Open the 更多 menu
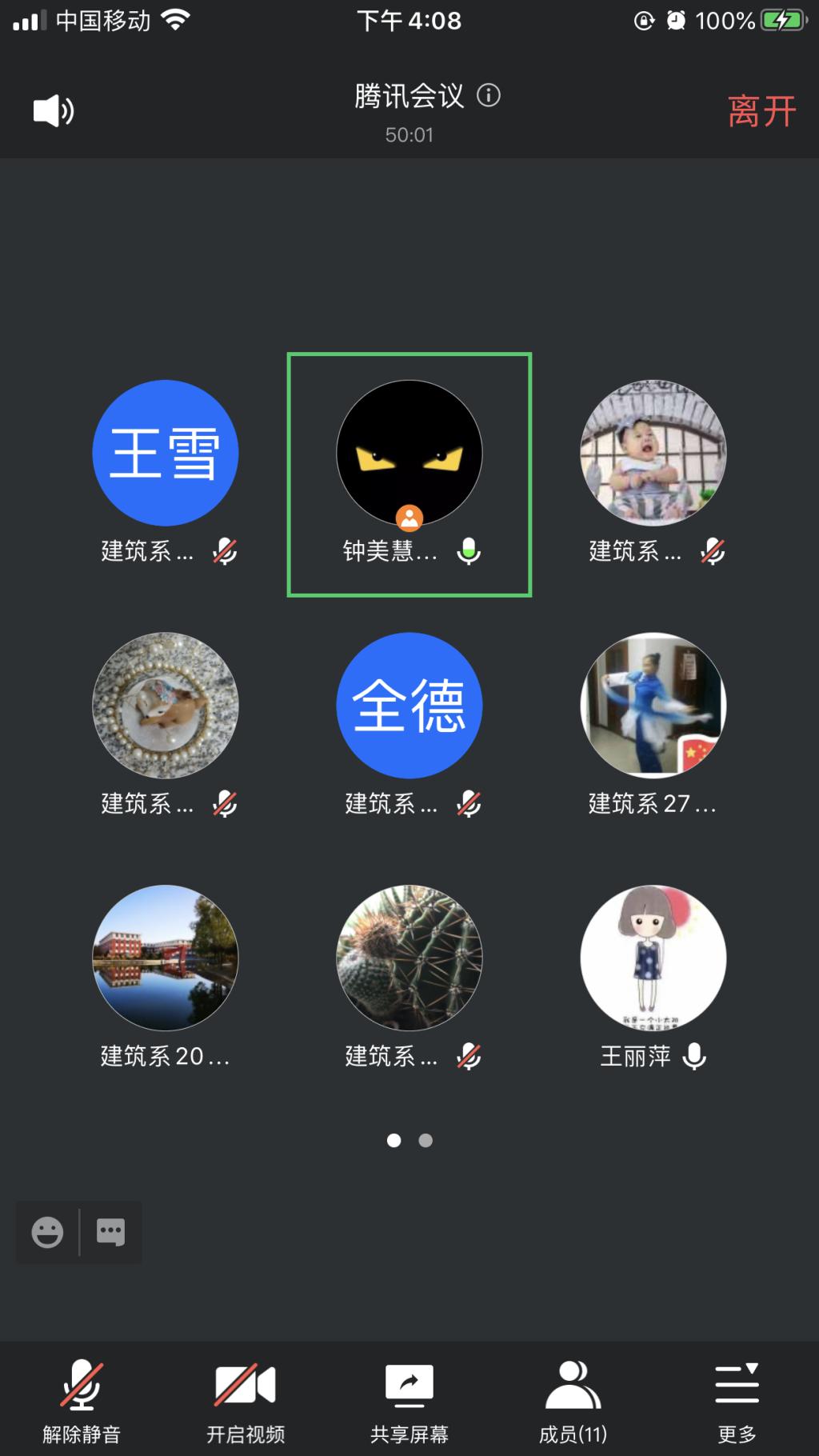The image size is (819, 1456). 737,1400
